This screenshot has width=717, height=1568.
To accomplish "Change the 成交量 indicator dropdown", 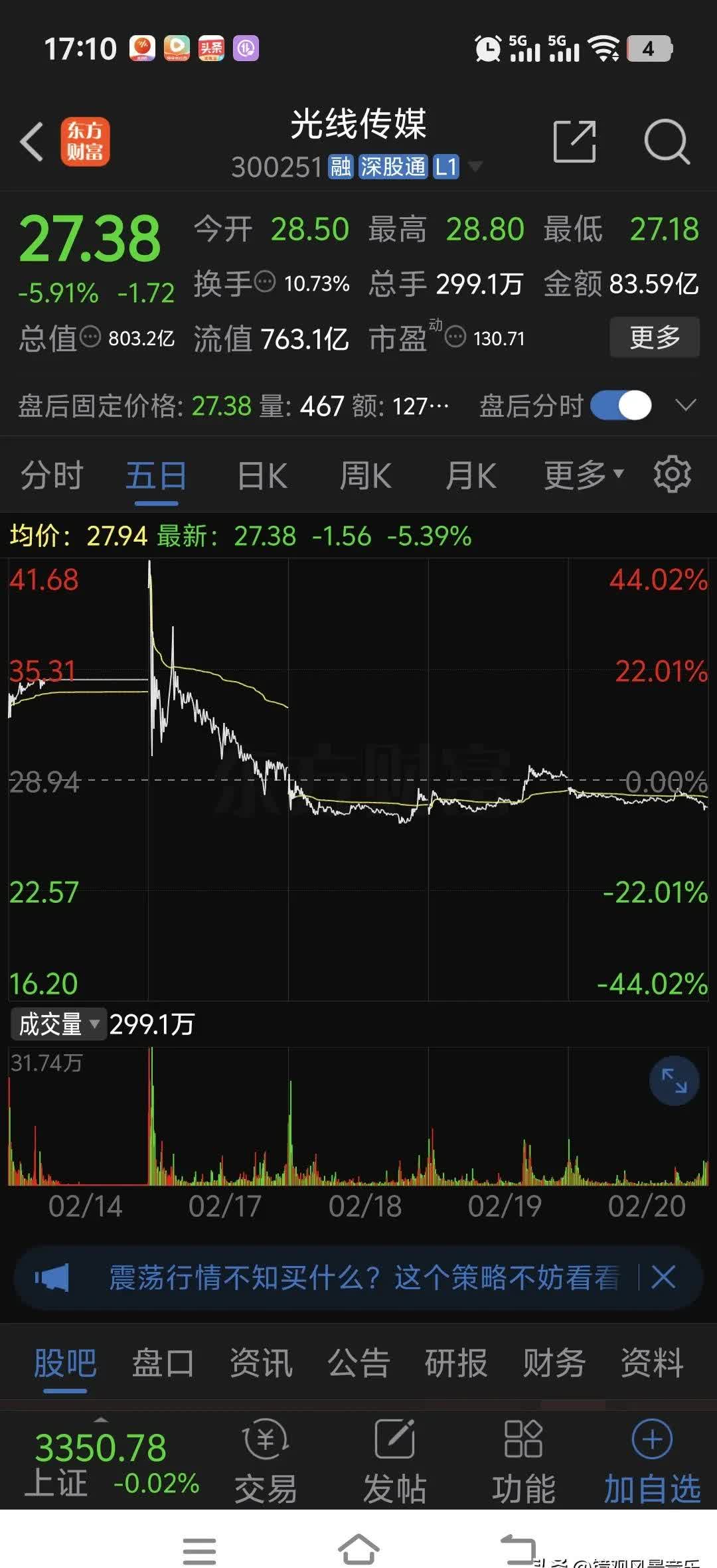I will 58,1024.
